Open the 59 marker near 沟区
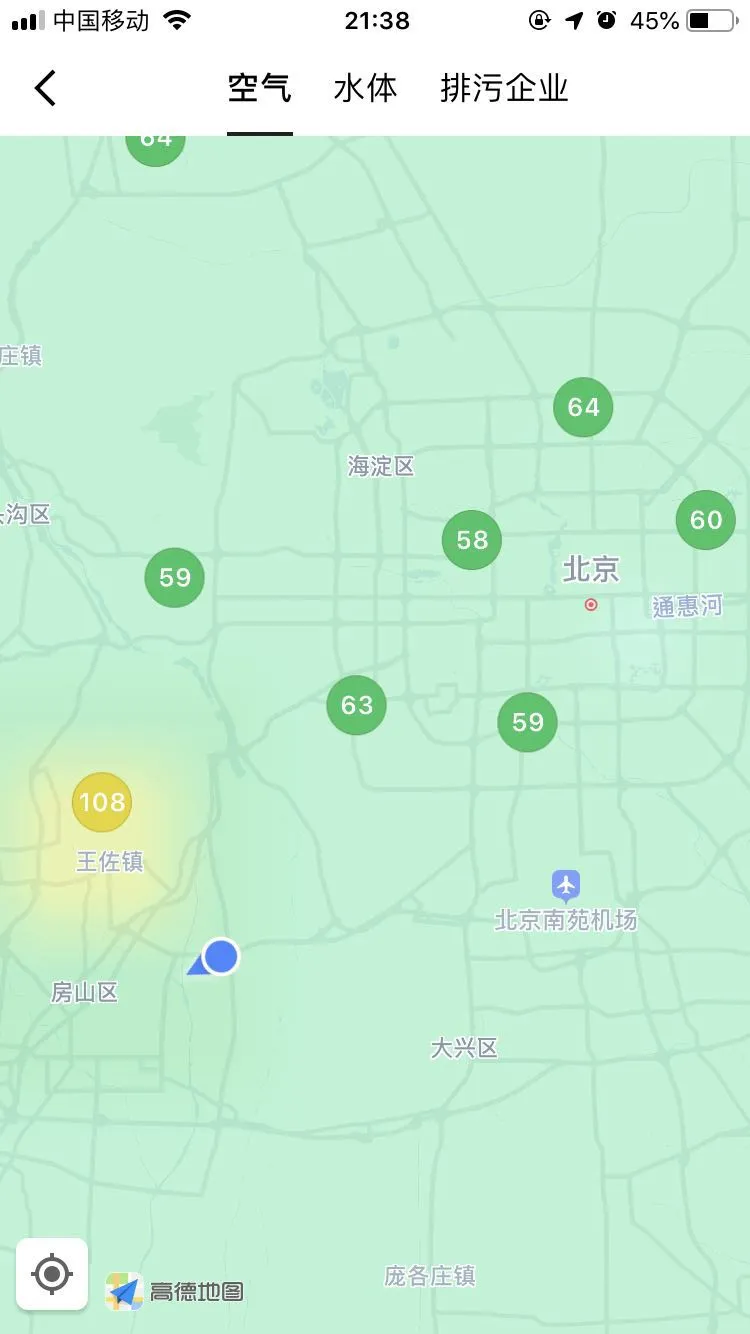Viewport: 750px width, 1334px height. coord(175,577)
